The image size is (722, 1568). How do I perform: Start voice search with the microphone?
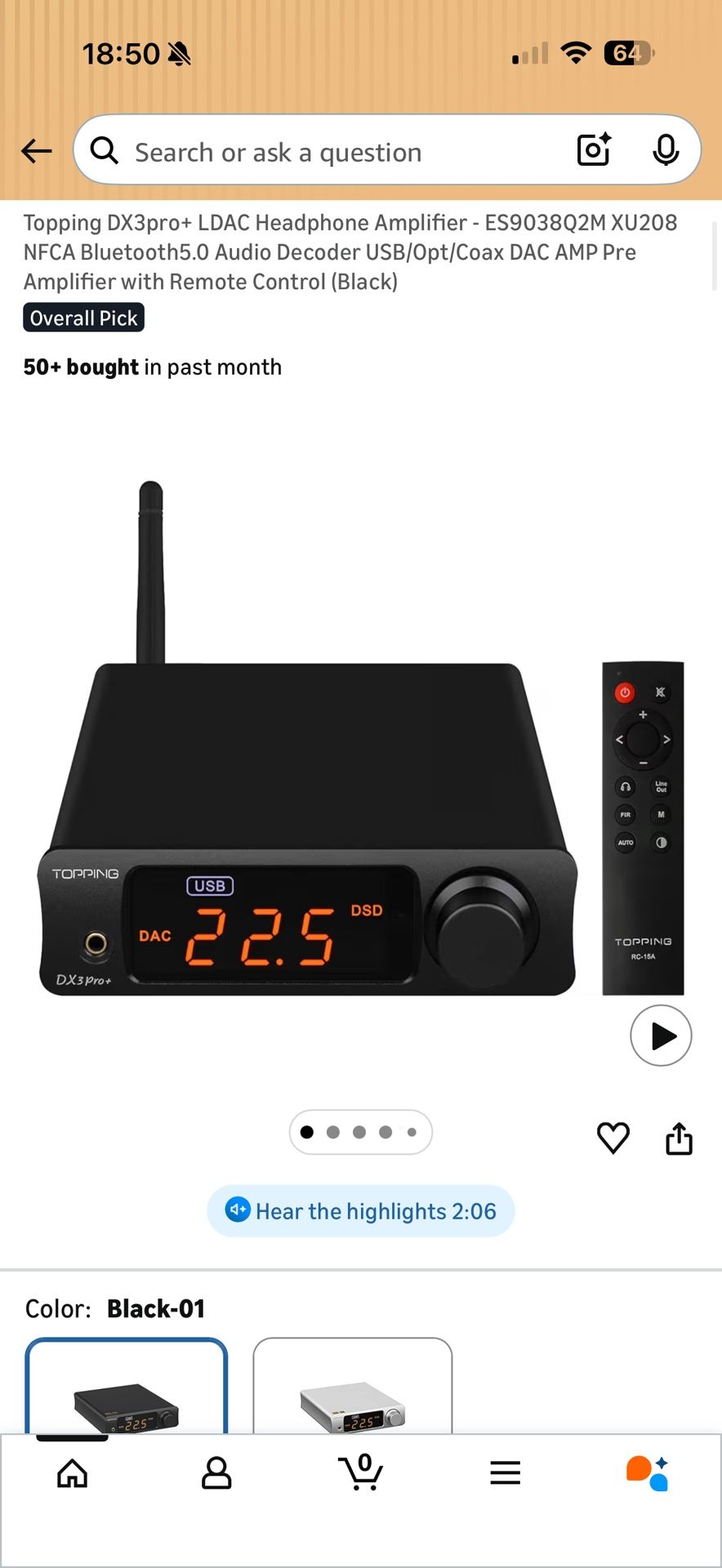pos(666,150)
